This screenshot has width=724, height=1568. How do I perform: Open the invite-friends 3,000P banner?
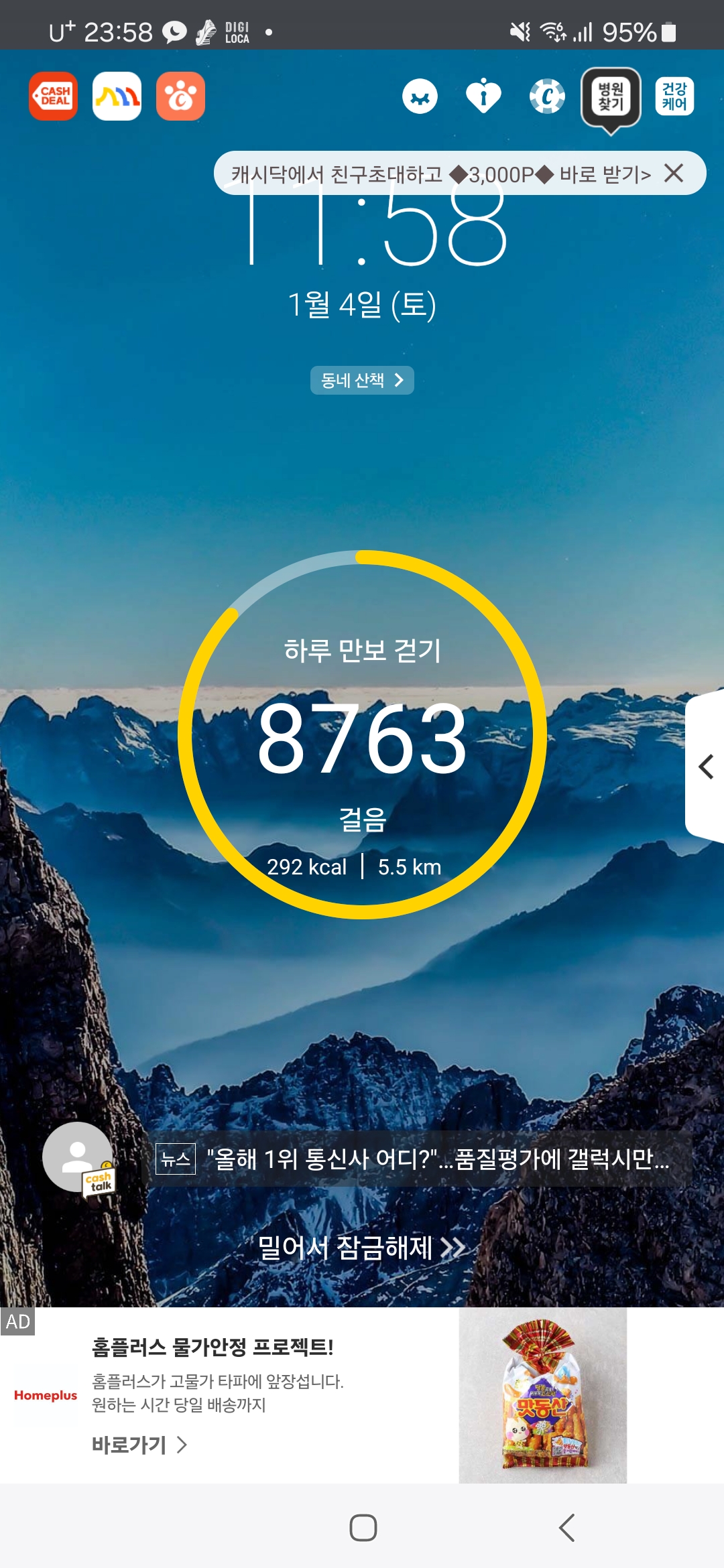[439, 174]
